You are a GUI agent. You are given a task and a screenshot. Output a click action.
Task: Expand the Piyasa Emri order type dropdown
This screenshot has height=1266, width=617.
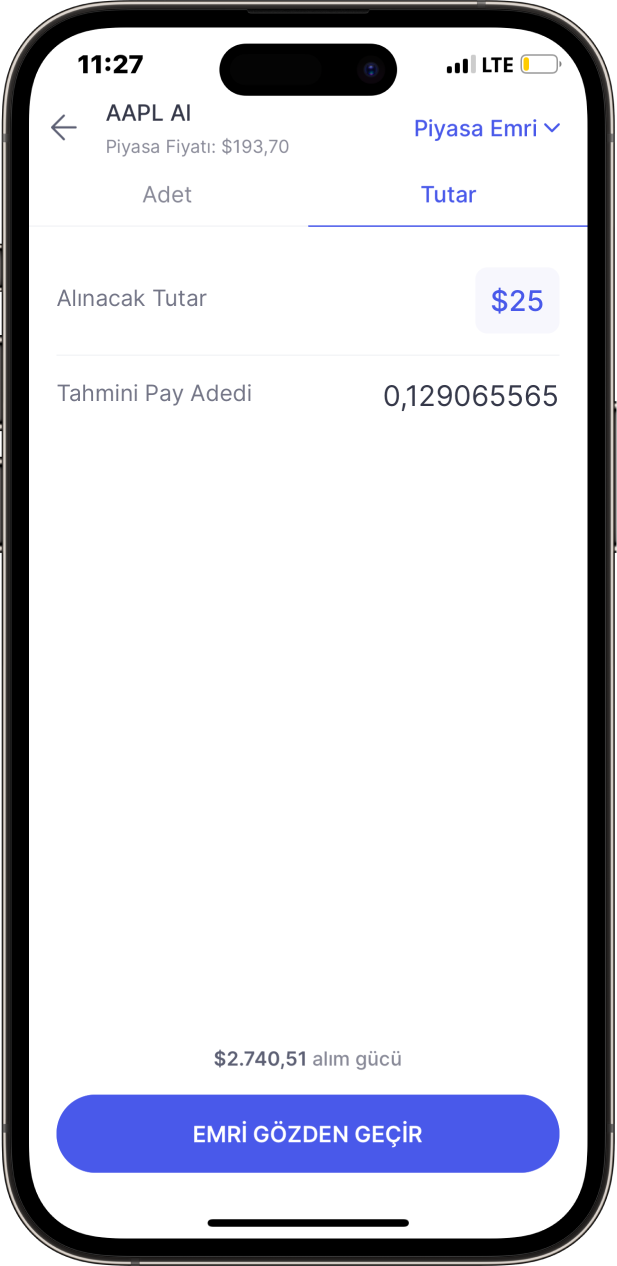point(487,128)
